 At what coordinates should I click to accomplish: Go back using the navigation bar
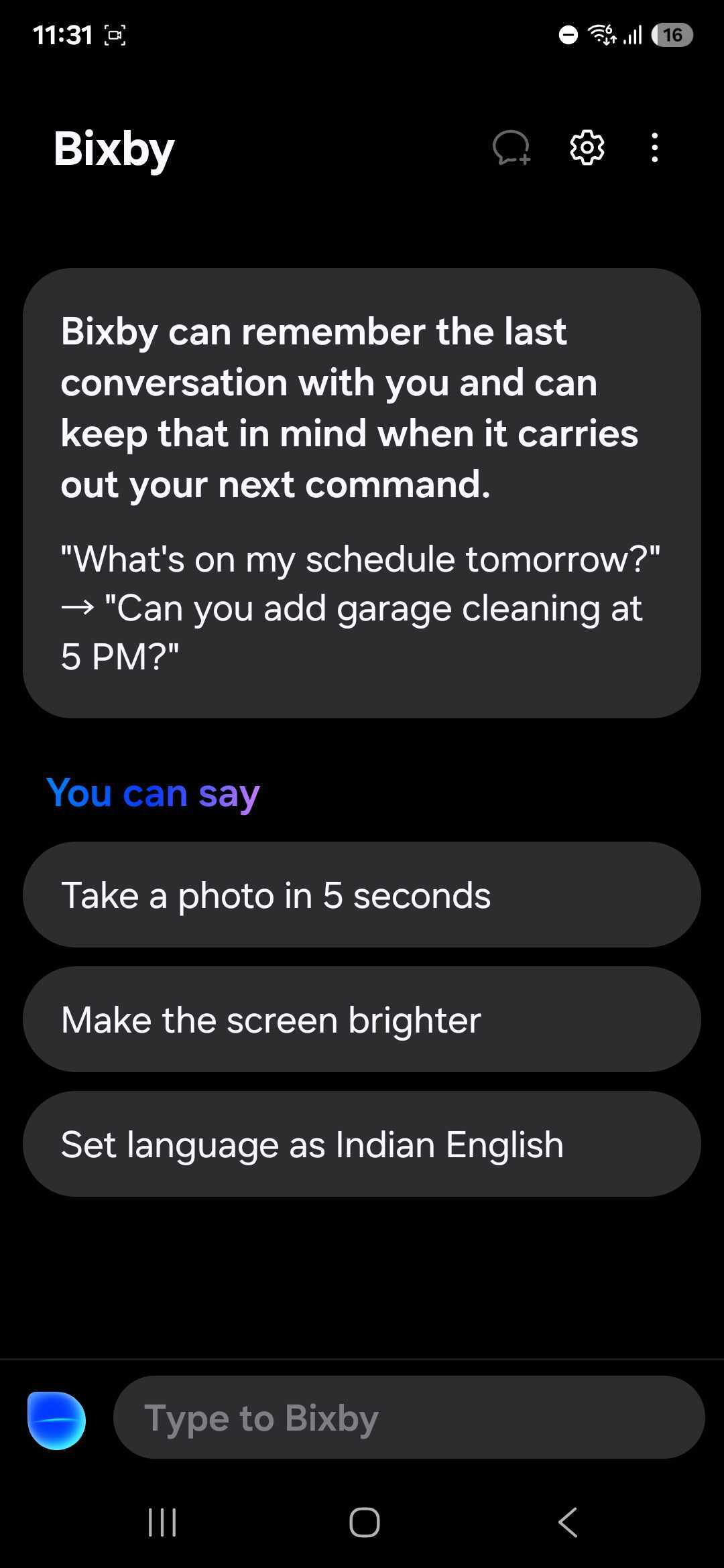(567, 1522)
